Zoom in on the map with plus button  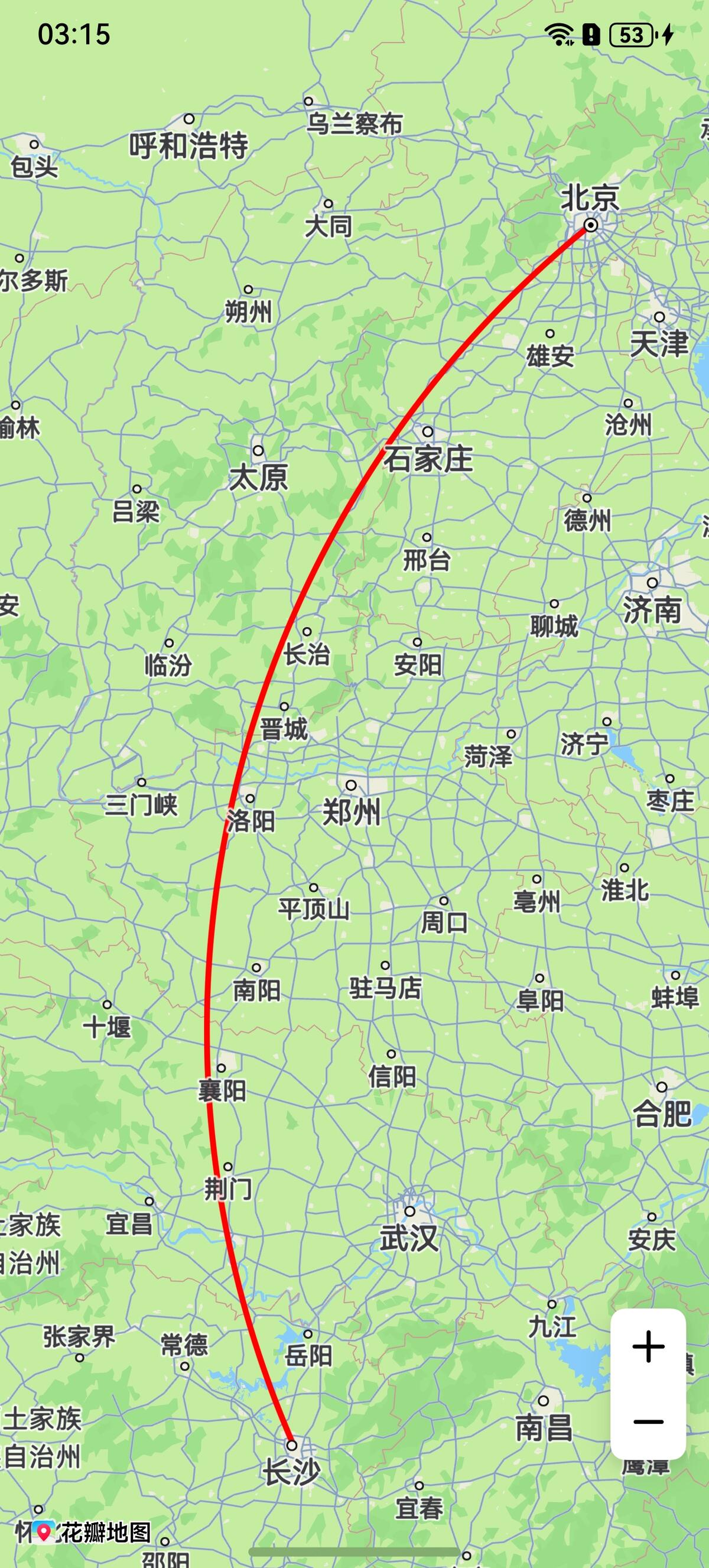point(648,1346)
